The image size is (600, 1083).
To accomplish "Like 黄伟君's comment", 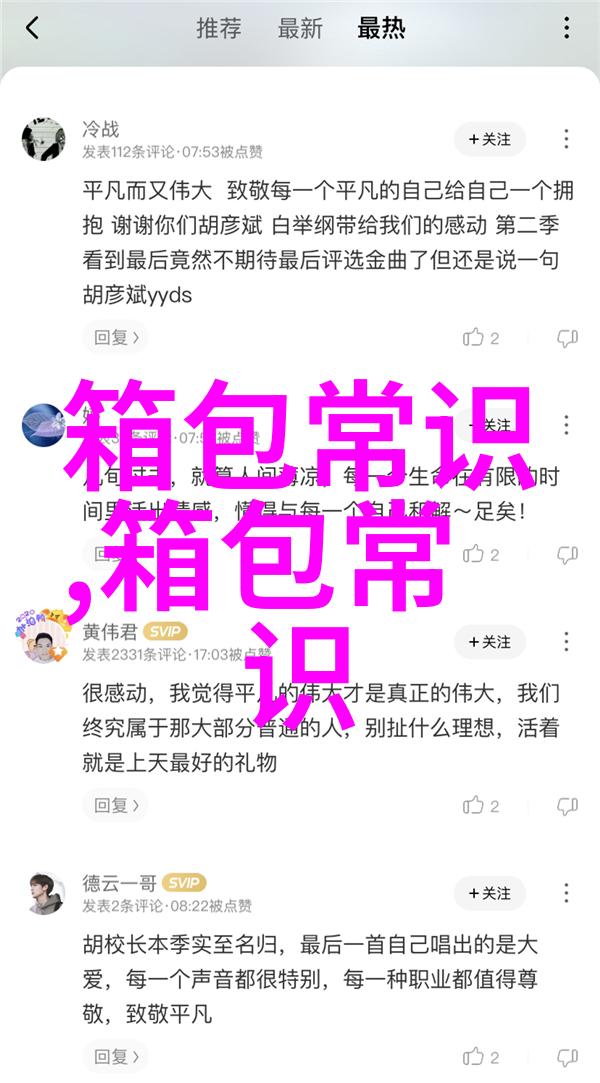I will coord(480,805).
